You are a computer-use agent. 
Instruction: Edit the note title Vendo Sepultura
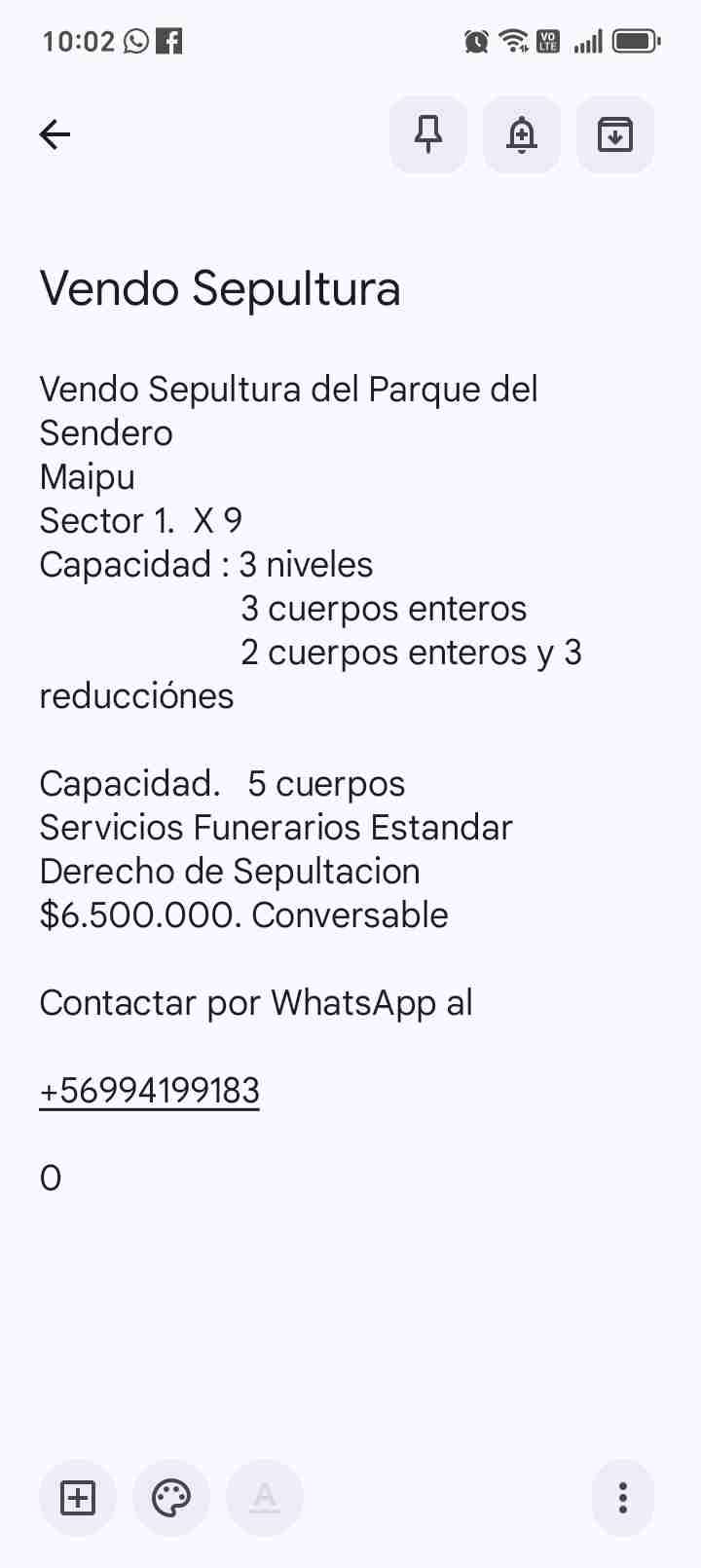tap(220, 288)
